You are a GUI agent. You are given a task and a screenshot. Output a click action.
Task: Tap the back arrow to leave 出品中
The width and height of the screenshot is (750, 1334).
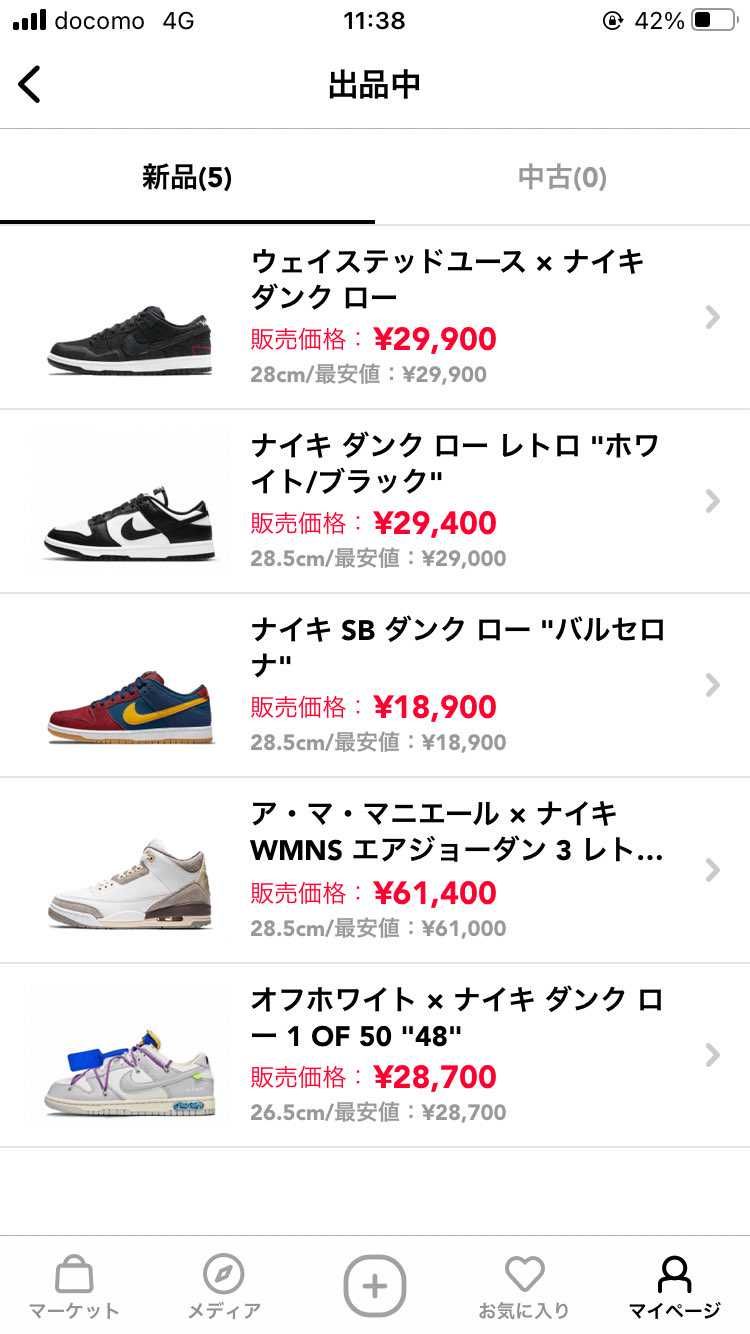click(30, 84)
